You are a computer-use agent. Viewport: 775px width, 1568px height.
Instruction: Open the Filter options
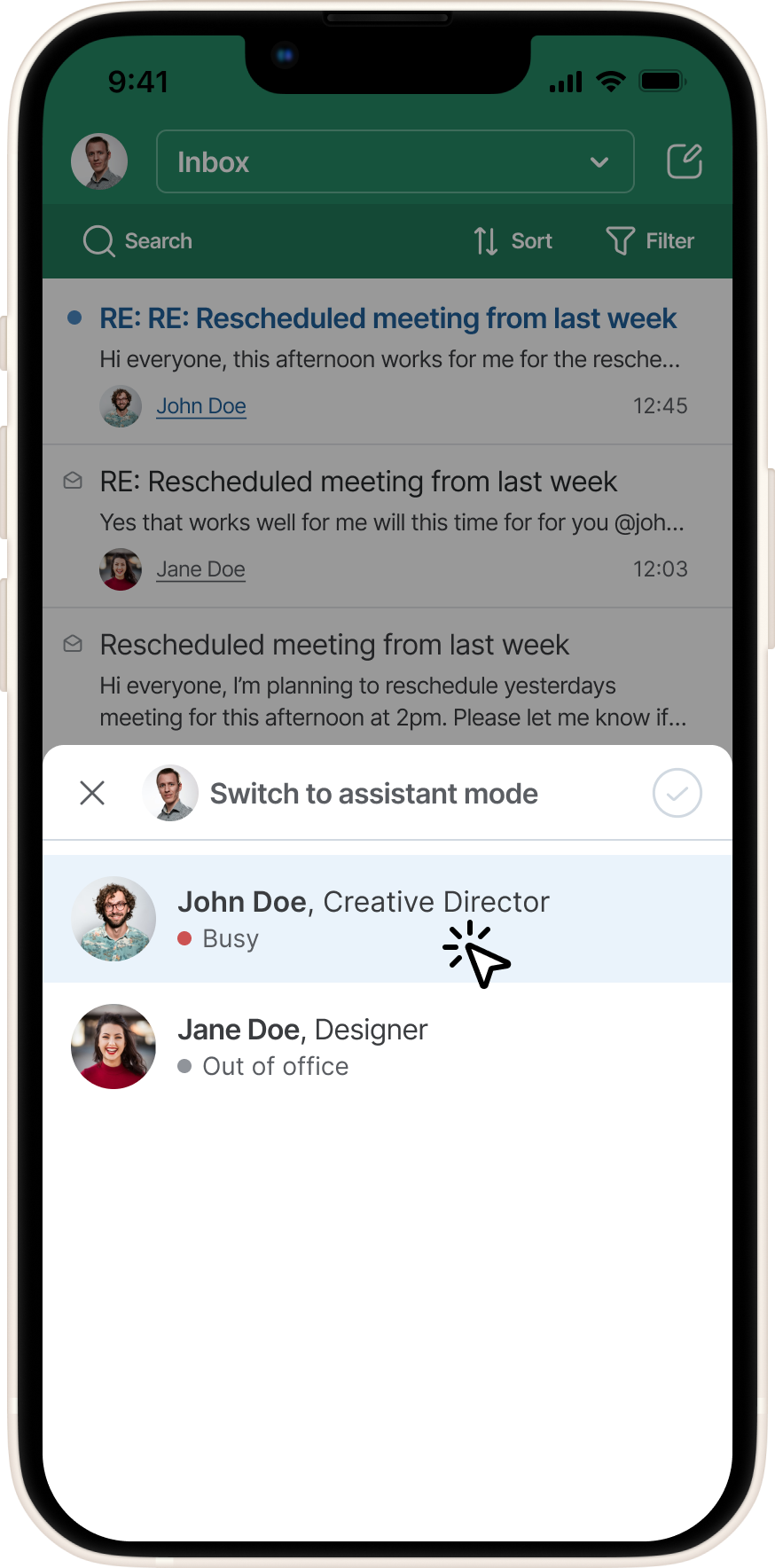(x=650, y=241)
